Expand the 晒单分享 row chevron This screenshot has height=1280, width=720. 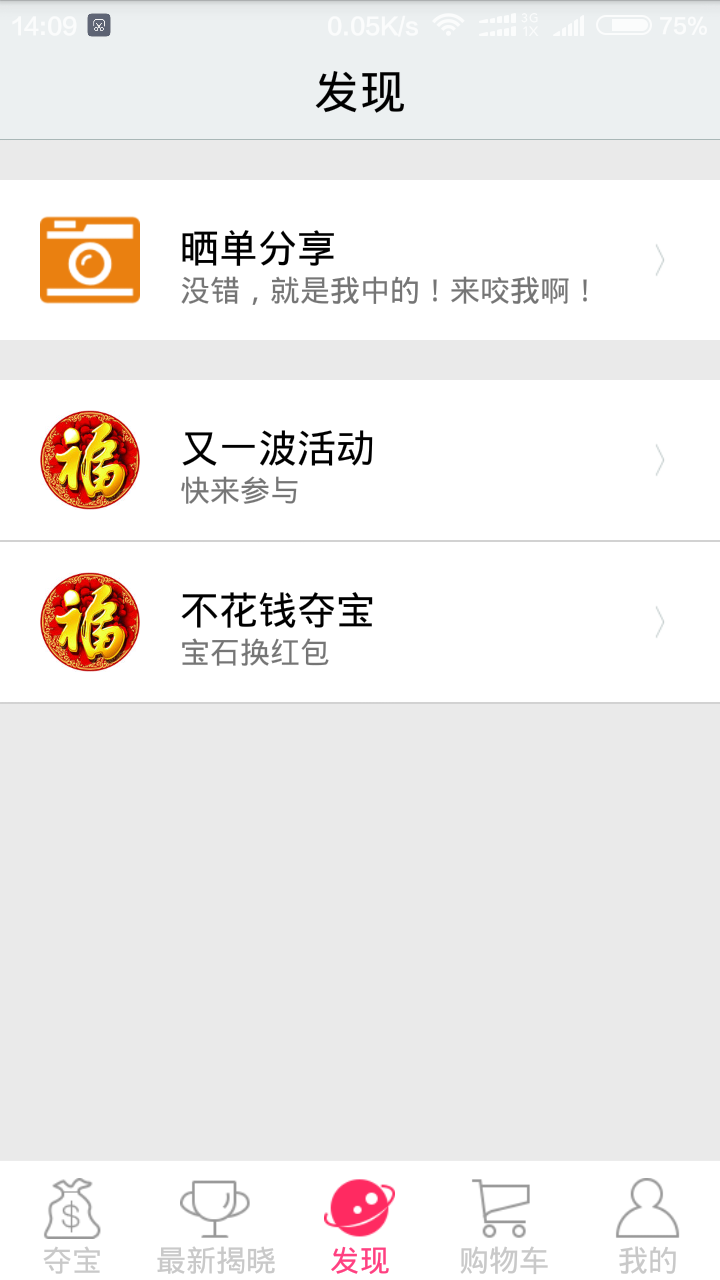[x=659, y=260]
